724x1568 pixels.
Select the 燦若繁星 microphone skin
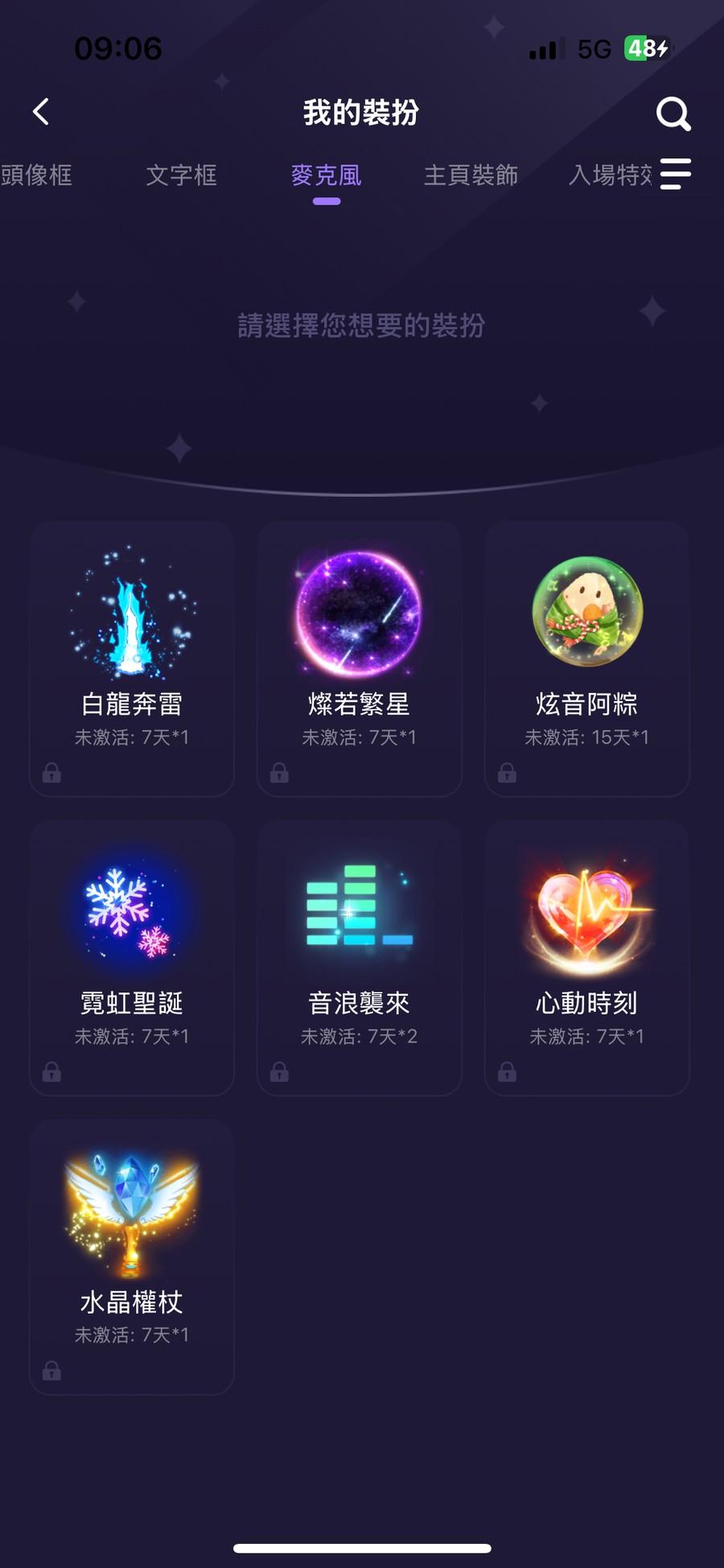tap(359, 658)
